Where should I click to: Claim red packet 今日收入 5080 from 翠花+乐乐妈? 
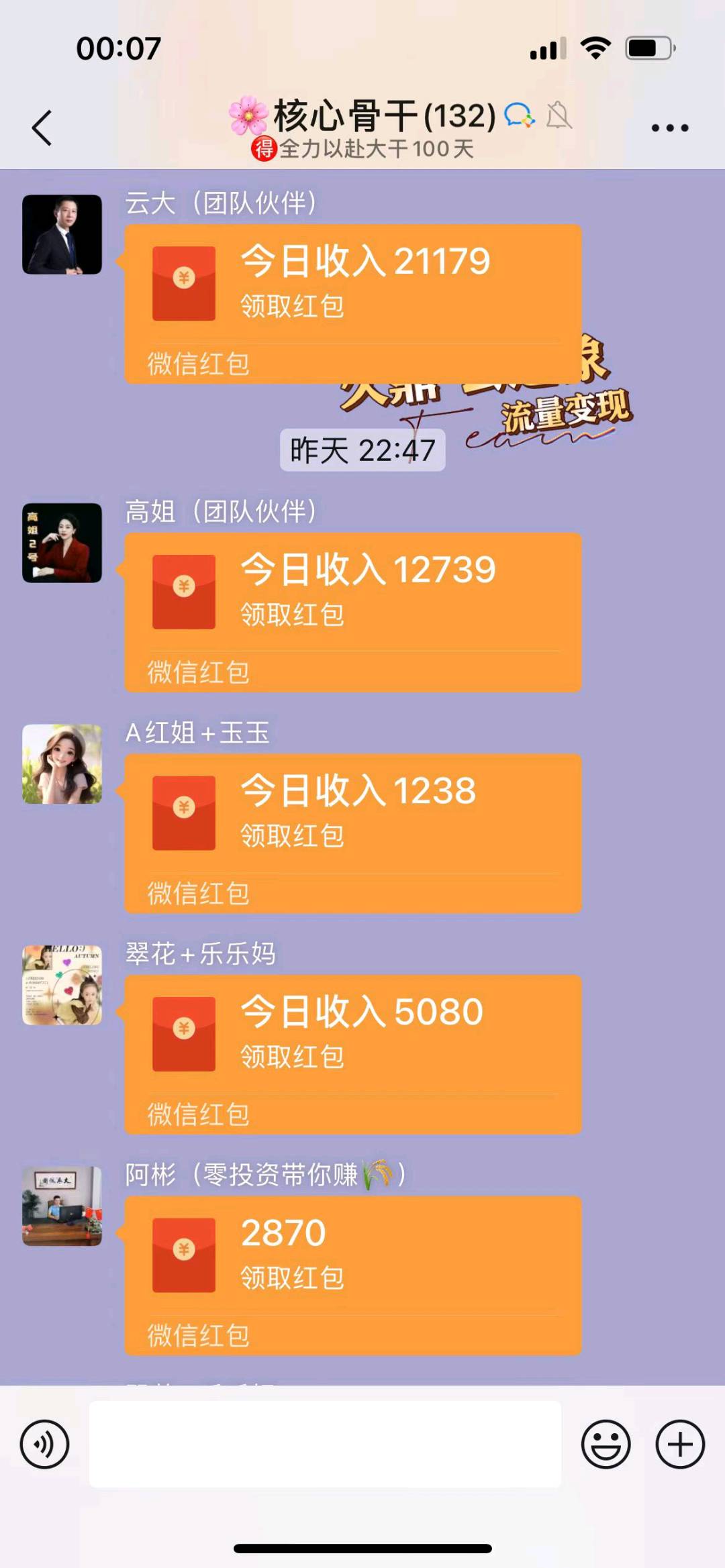click(x=352, y=1053)
